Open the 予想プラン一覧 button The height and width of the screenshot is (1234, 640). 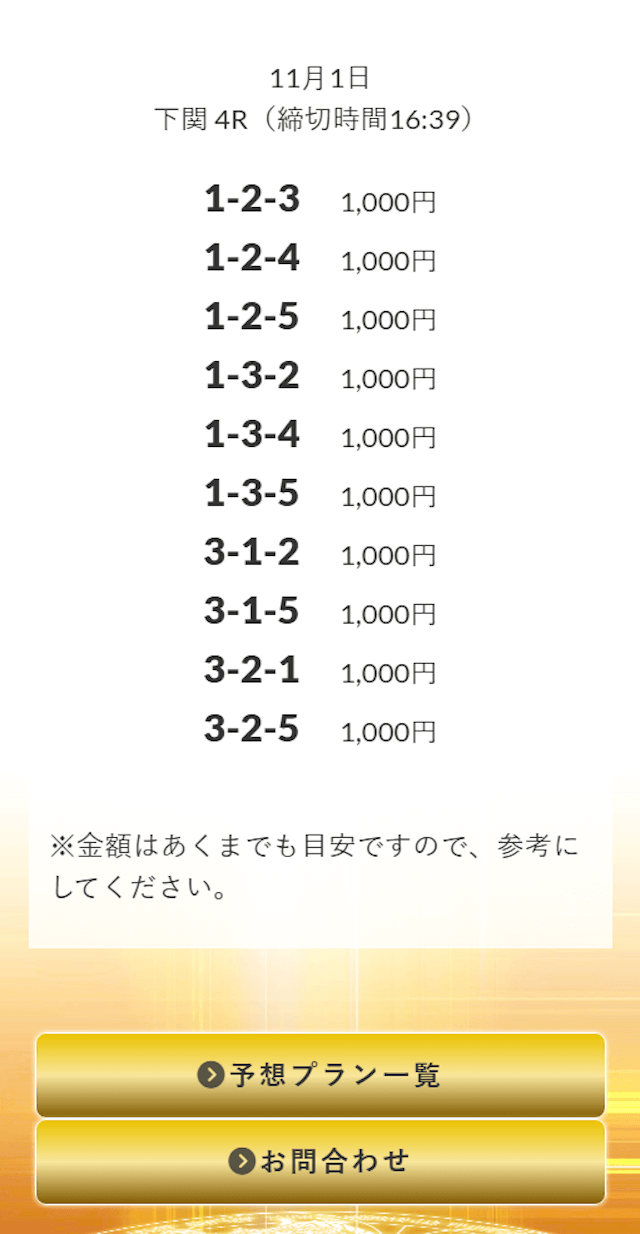click(x=320, y=1075)
